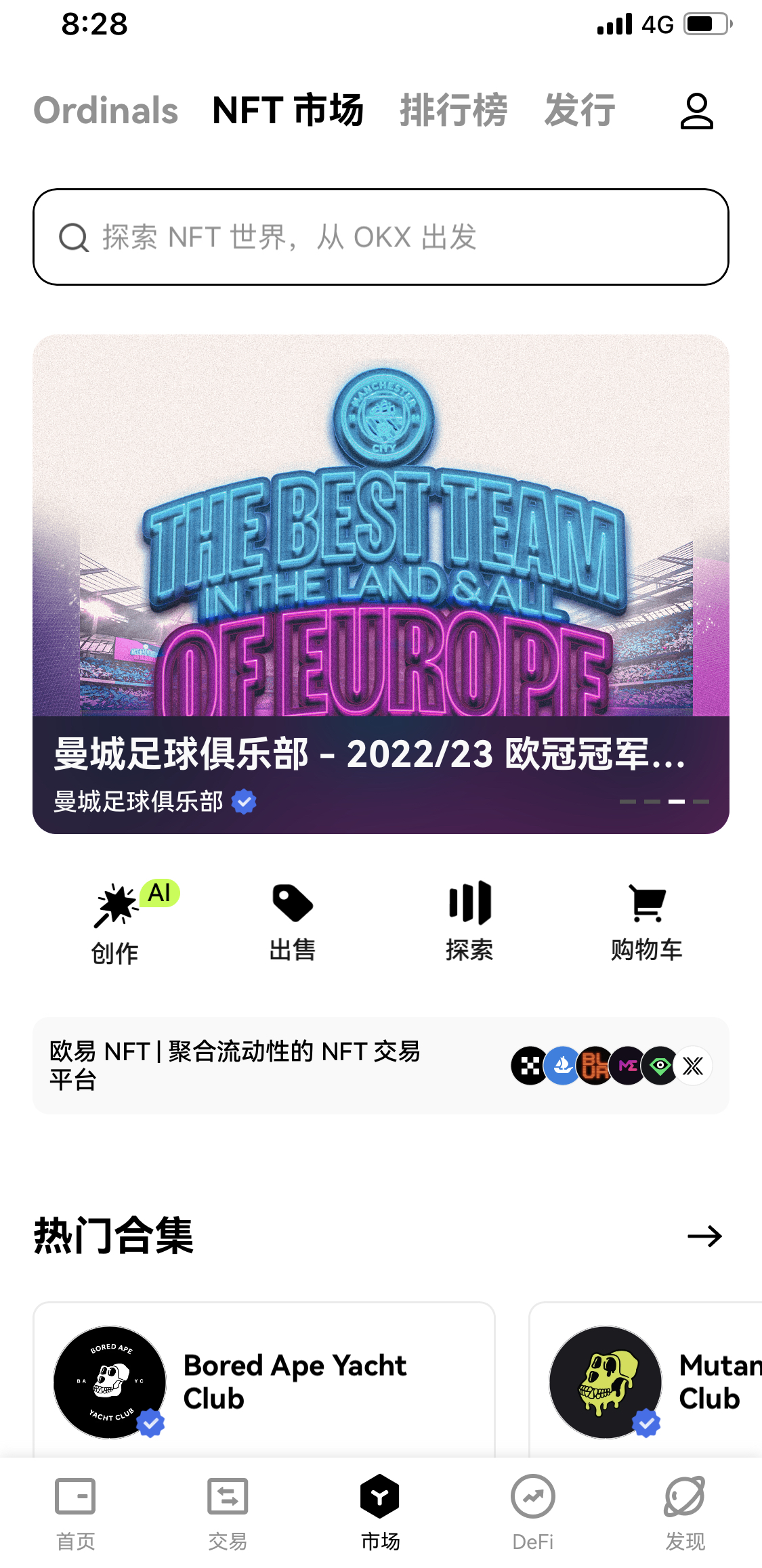
Task: Open the 出售 shortcut
Action: [293, 922]
